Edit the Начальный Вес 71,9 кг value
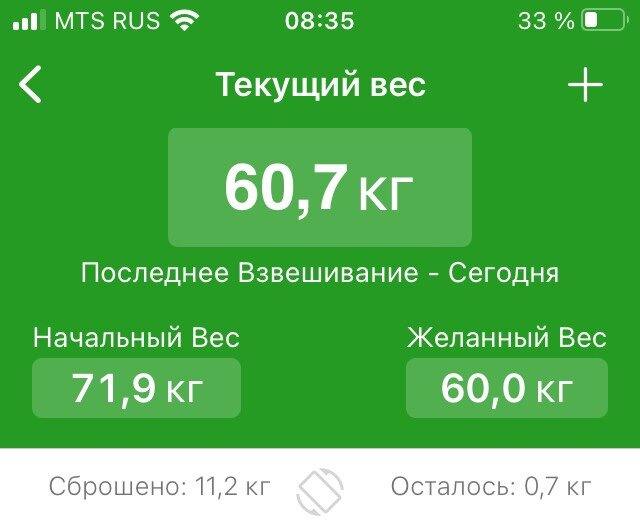Viewport: 640px width, 523px height. (x=137, y=388)
